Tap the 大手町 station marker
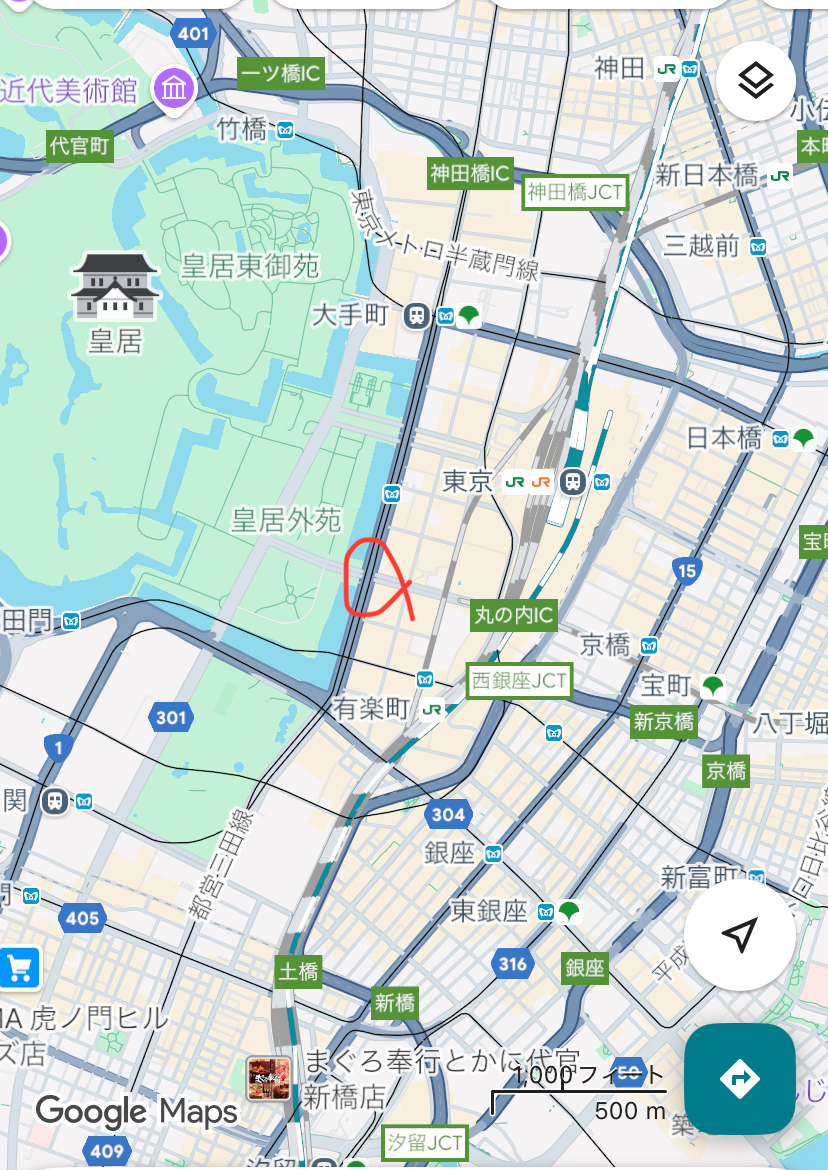This screenshot has height=1170, width=828. (x=416, y=316)
